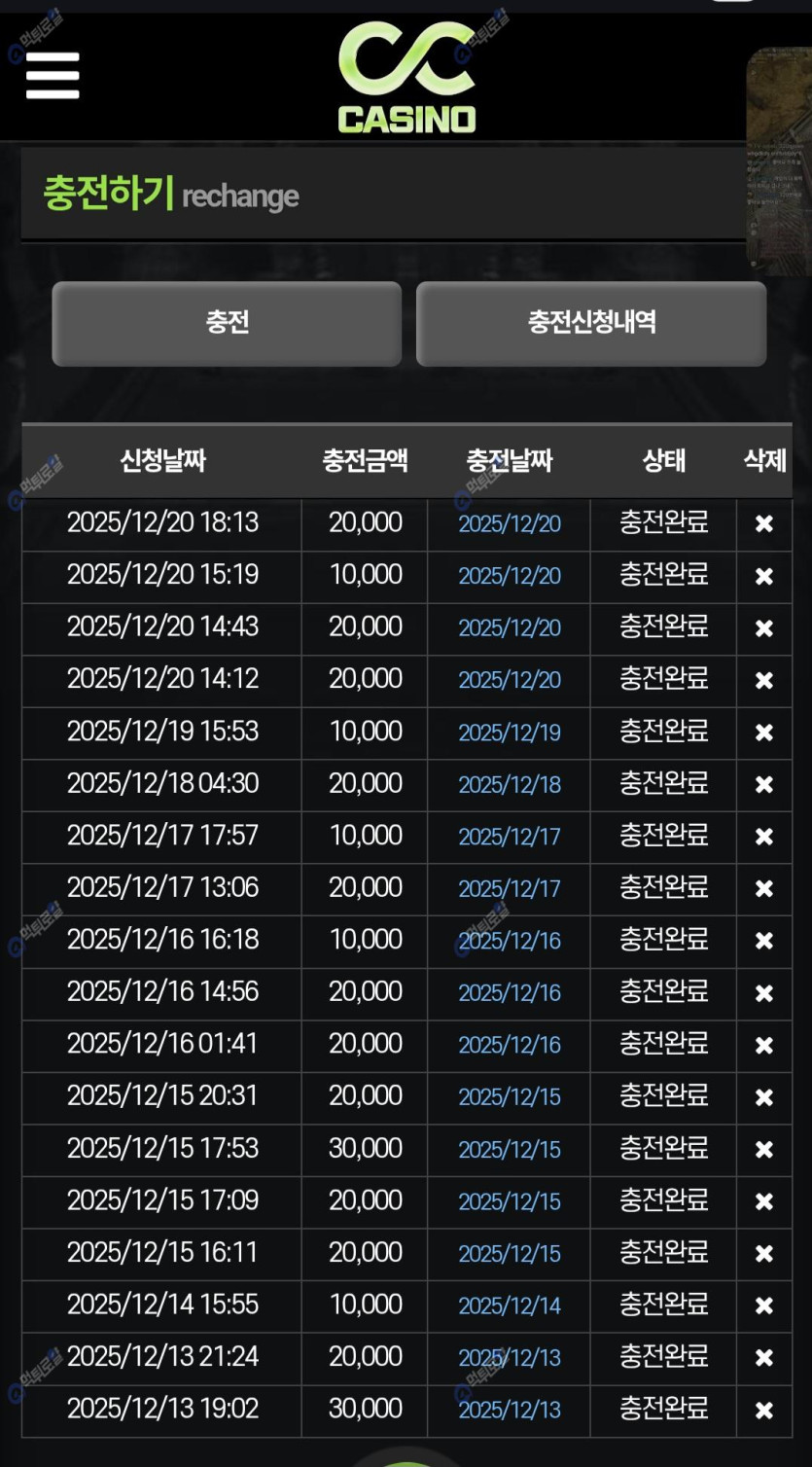This screenshot has height=1467, width=812.
Task: Delete the 2025/12/19 15:53 record
Action: coord(764,733)
